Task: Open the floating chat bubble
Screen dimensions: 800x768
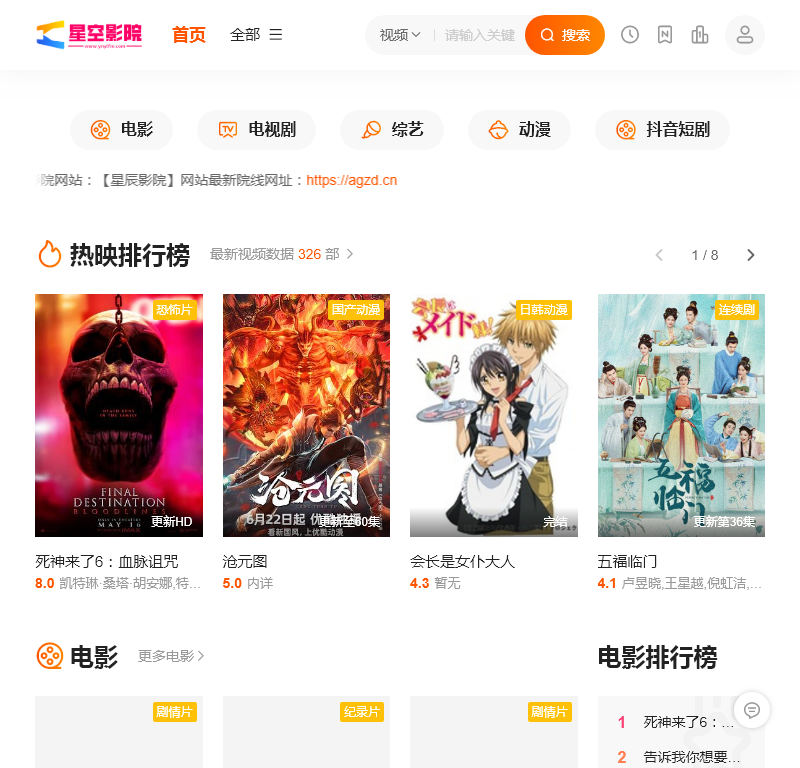Action: 752,710
